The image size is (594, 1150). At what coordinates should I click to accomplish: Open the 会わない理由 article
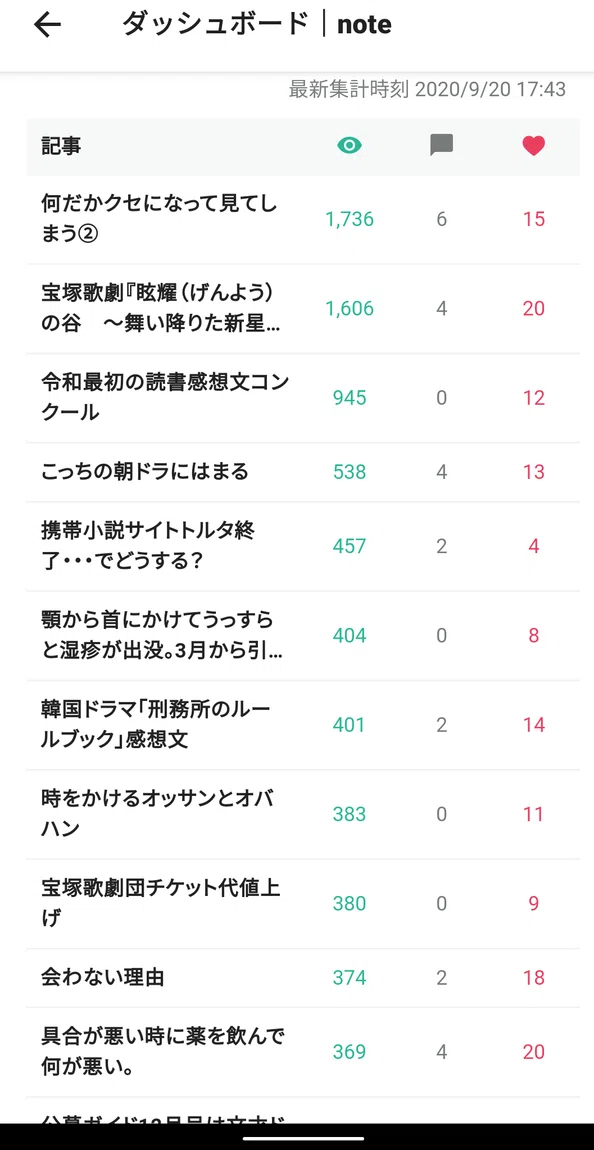coord(303,978)
